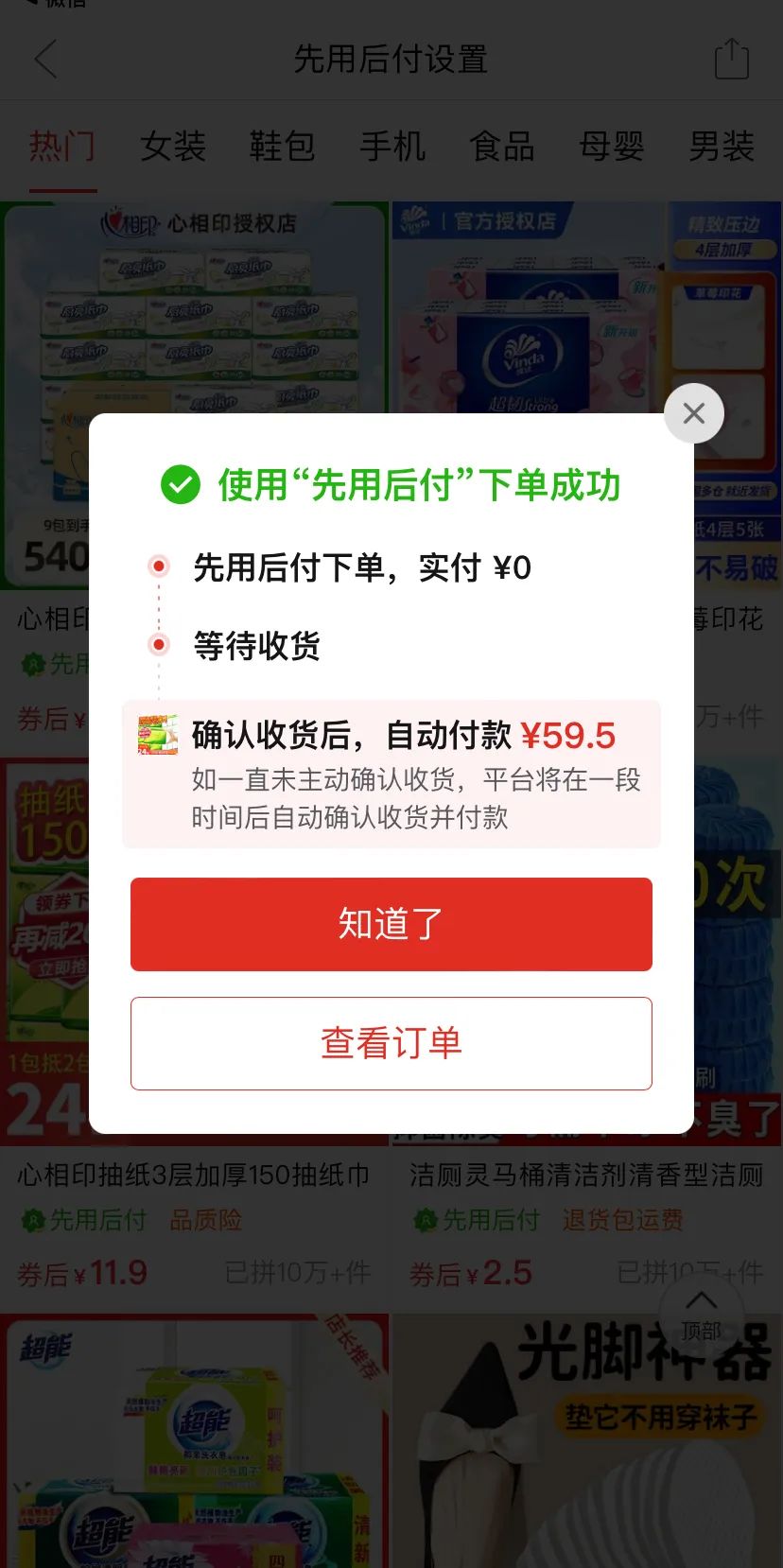Switch to the 手机 tab
The width and height of the screenshot is (783, 1568).
(x=392, y=147)
